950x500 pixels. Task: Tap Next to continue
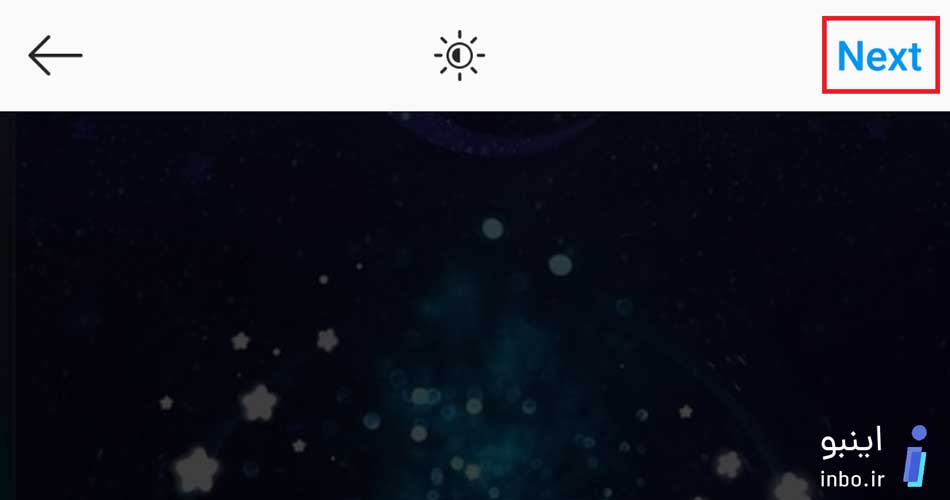(879, 56)
